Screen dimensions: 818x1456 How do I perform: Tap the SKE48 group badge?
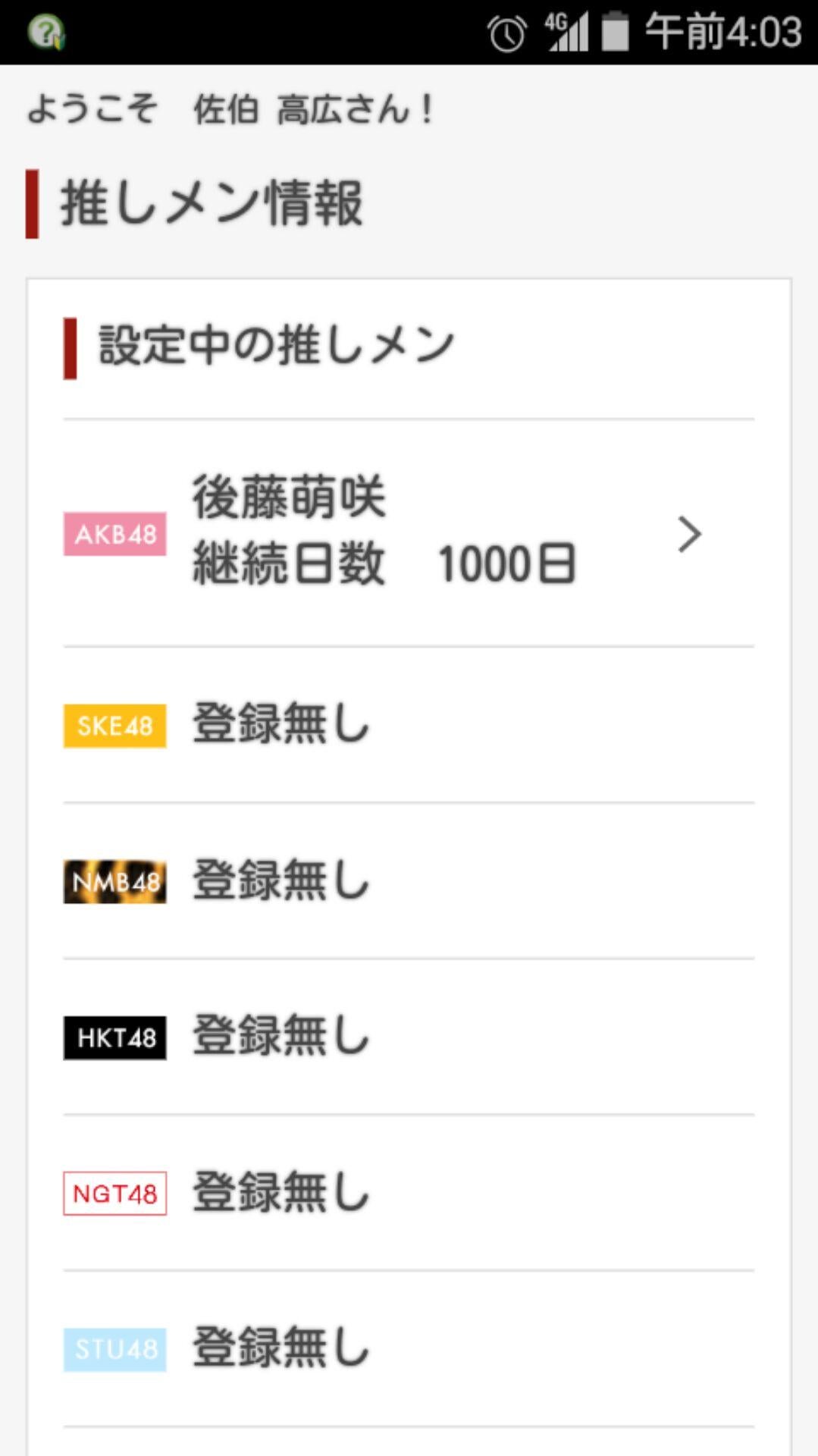pyautogui.click(x=114, y=726)
